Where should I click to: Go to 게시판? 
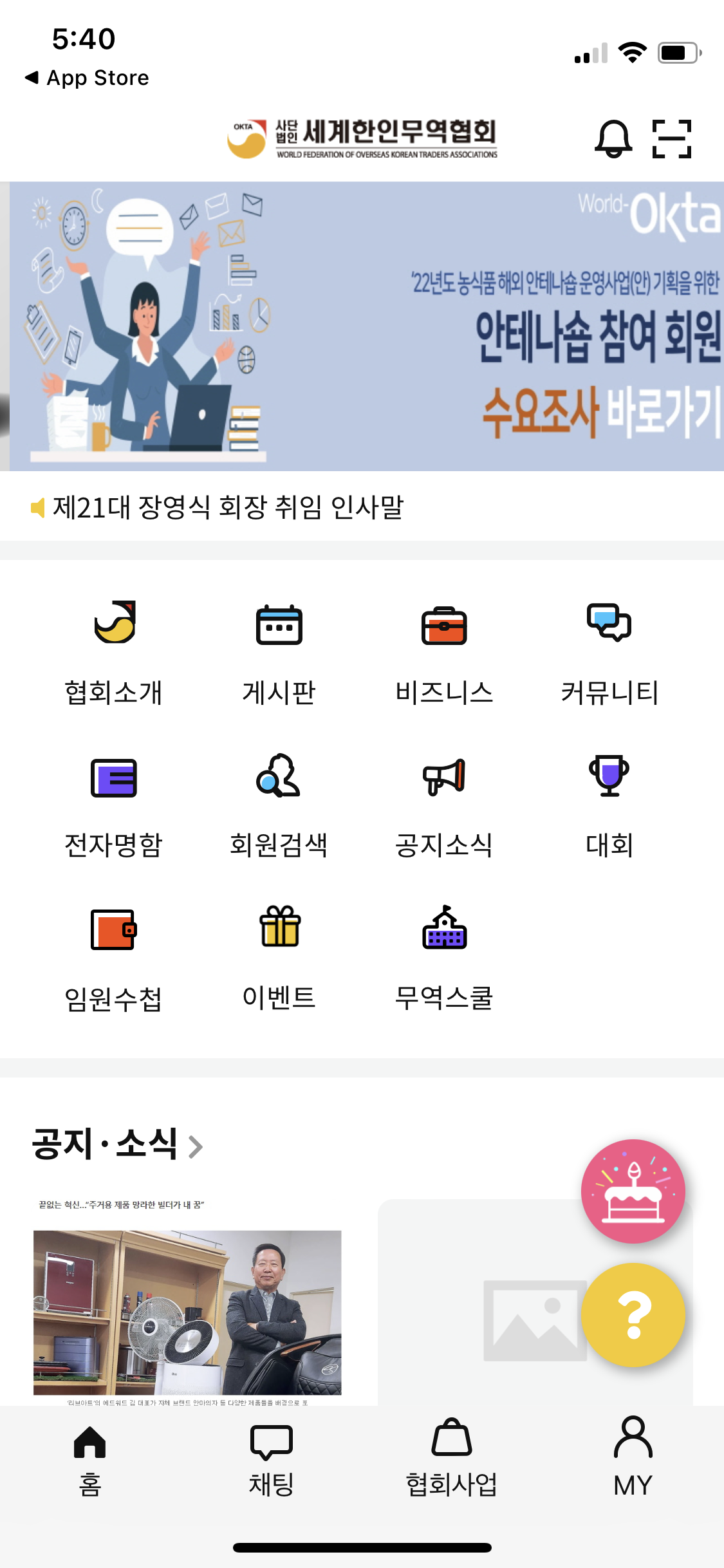click(279, 651)
